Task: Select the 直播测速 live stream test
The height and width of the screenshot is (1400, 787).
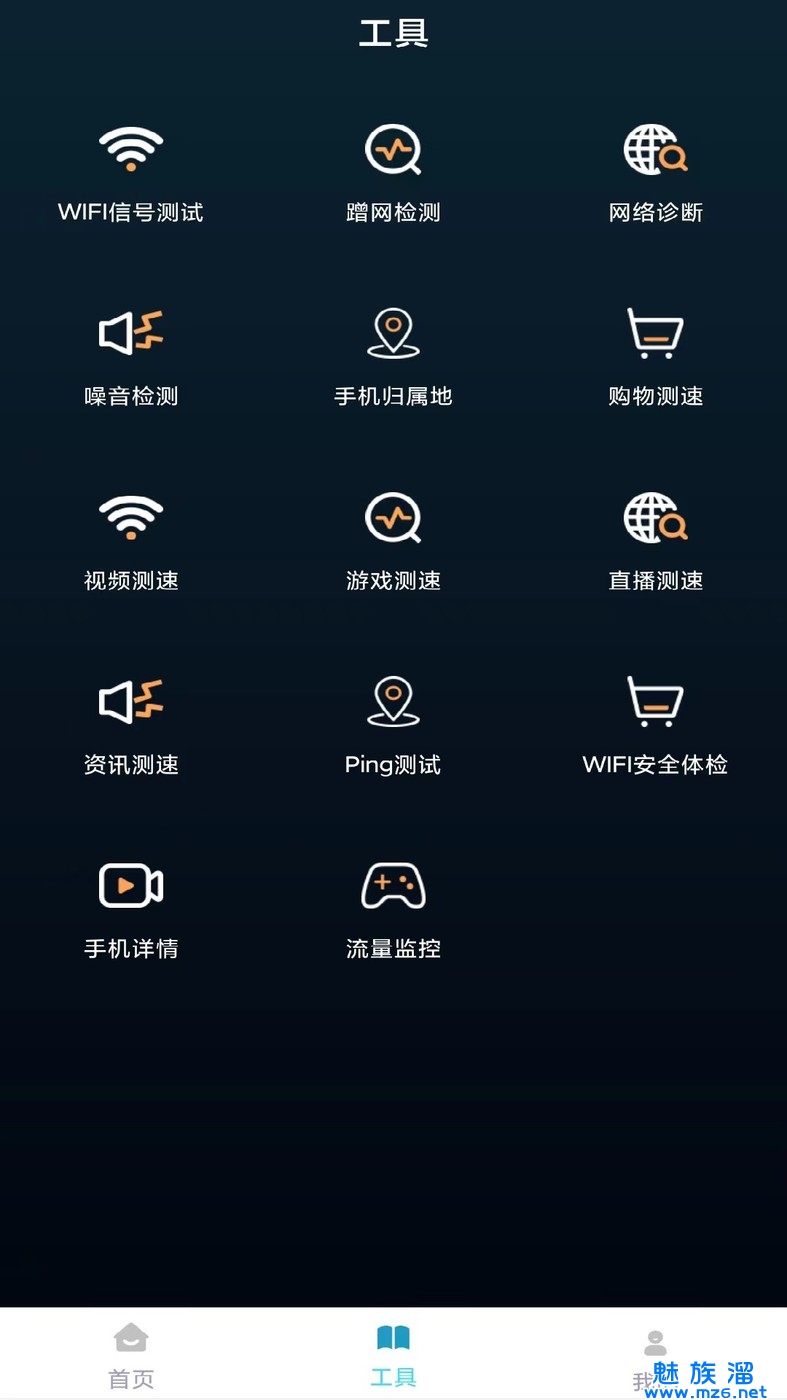Action: pyautogui.click(x=655, y=538)
